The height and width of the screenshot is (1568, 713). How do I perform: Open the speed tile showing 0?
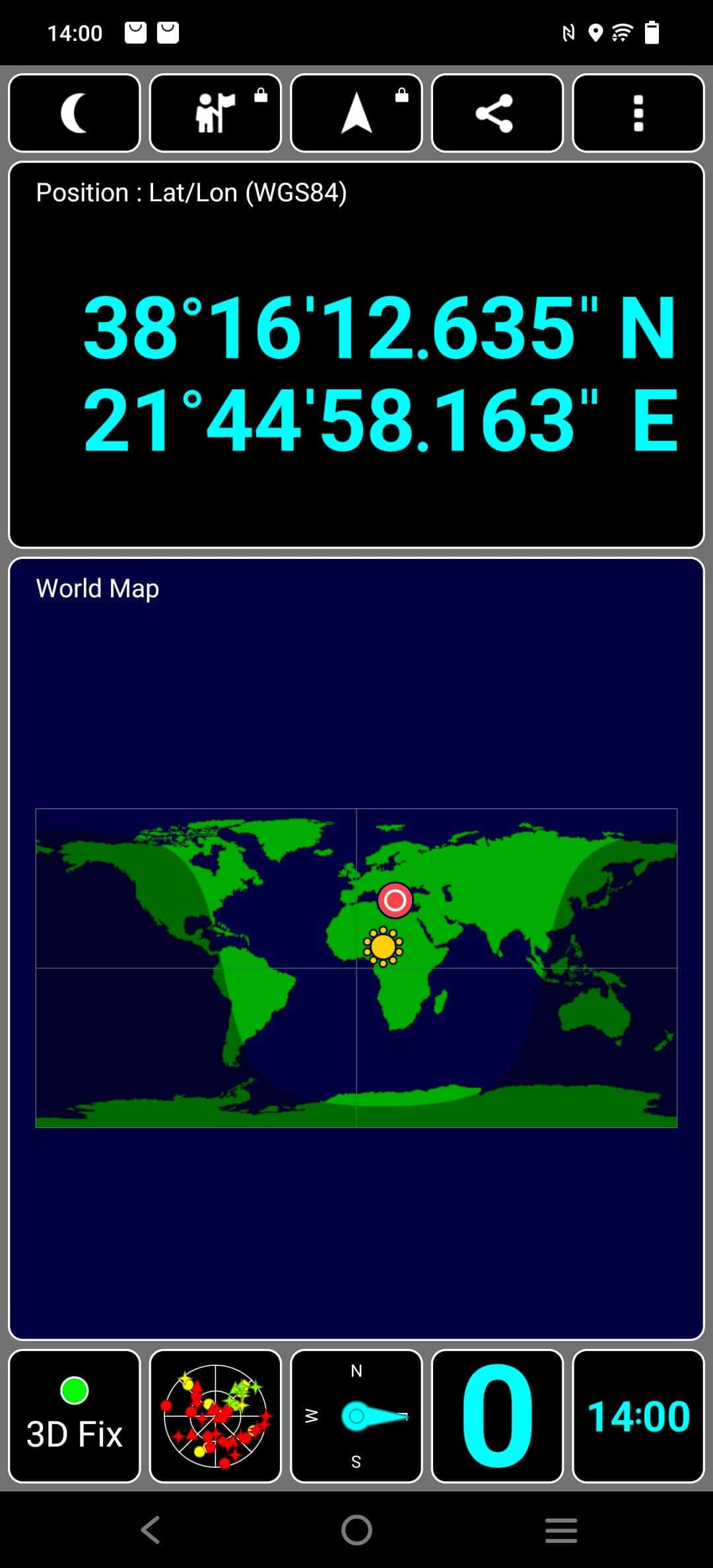[x=497, y=1416]
